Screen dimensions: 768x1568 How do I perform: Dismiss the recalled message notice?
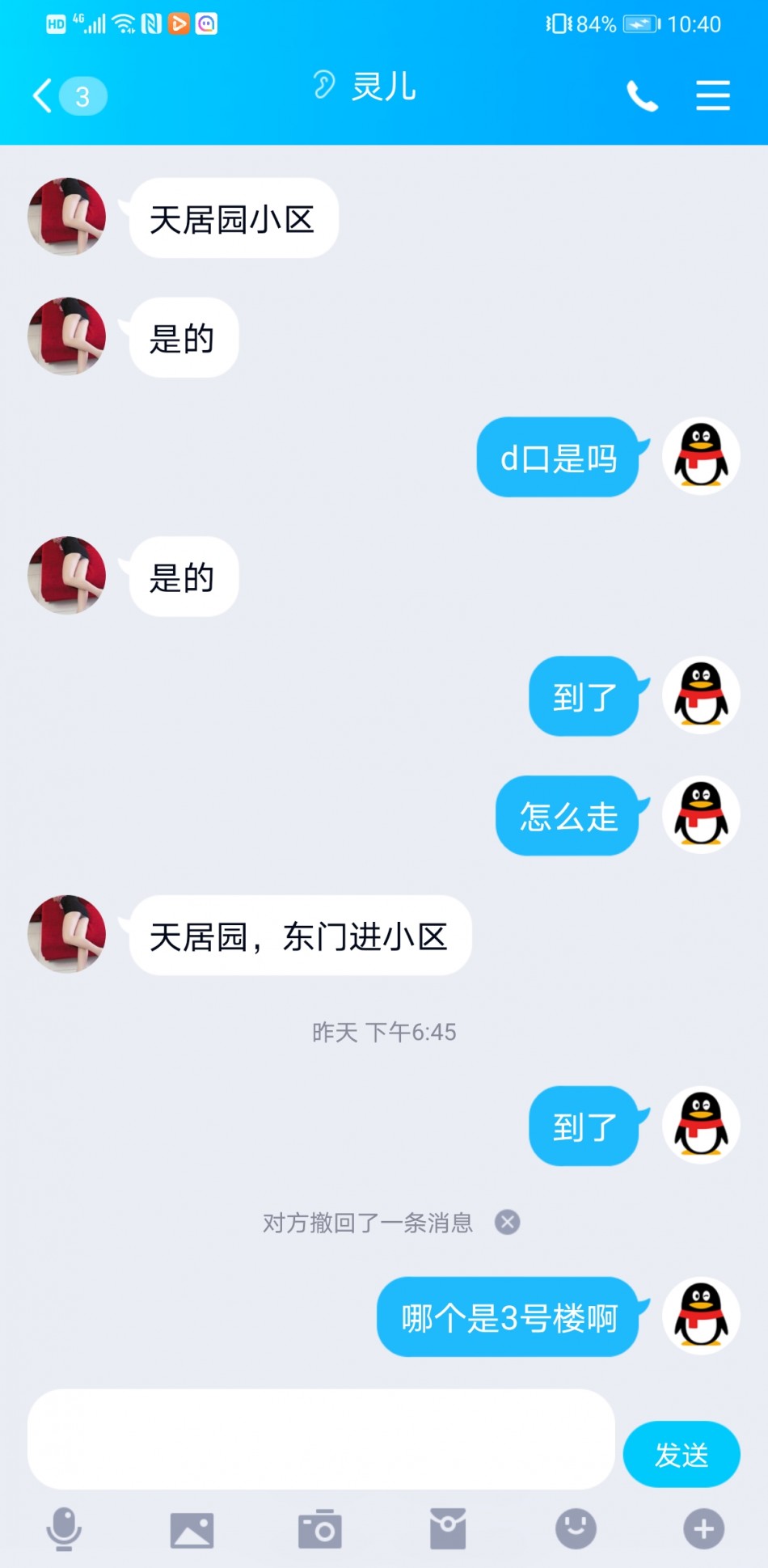click(508, 1222)
